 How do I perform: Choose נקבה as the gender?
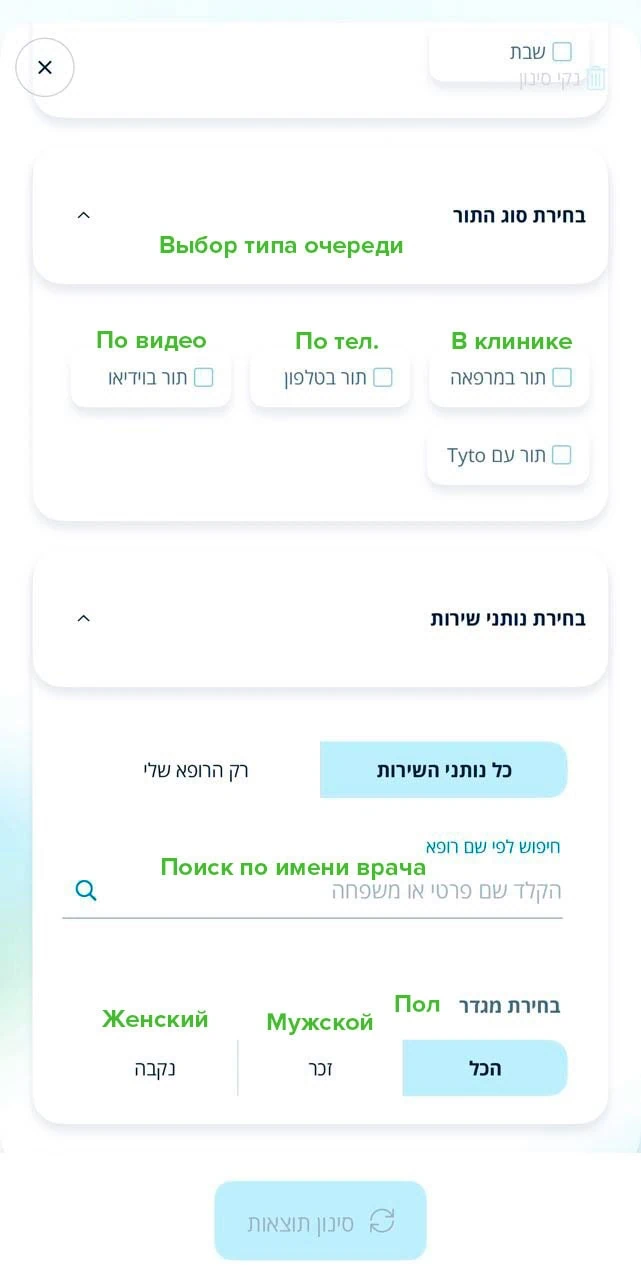pos(155,1068)
